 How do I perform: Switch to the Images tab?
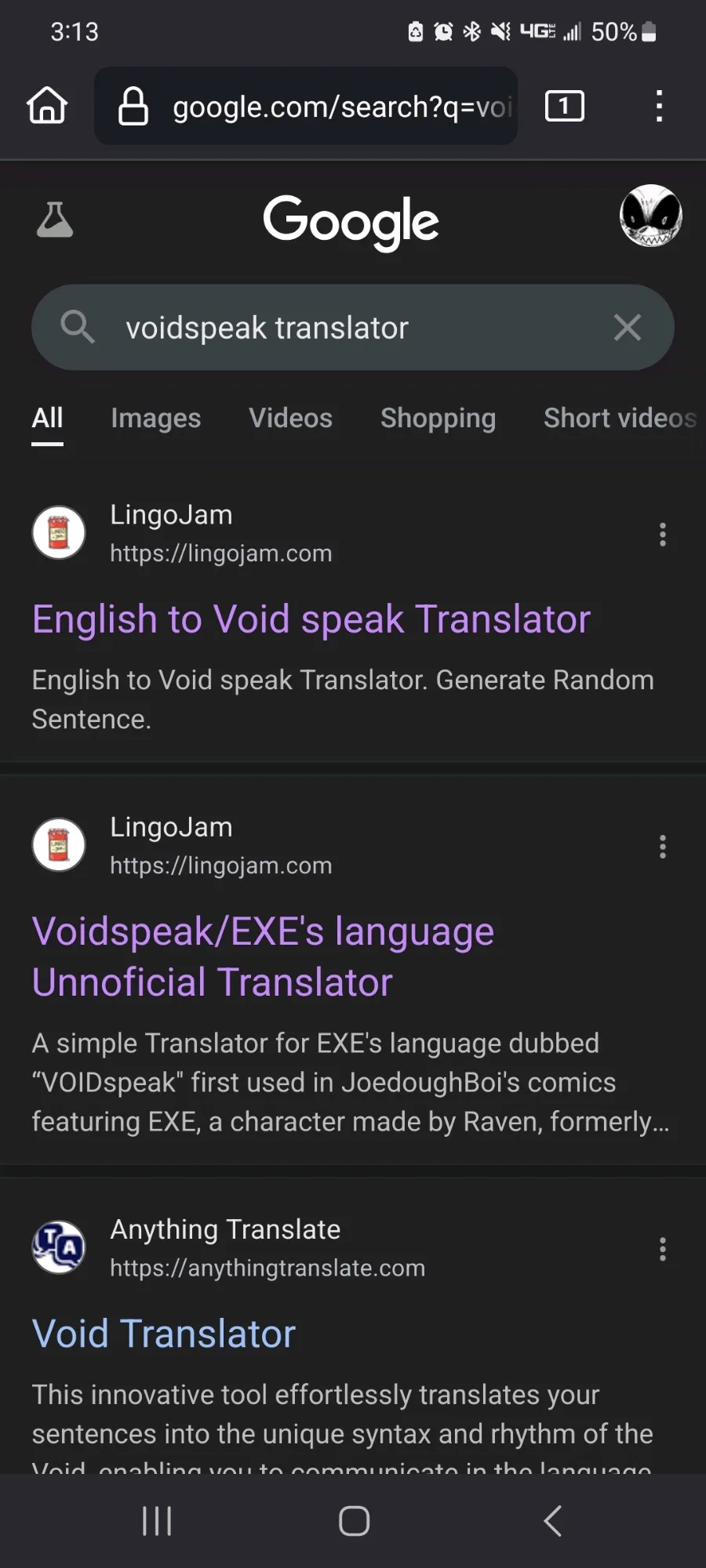pyautogui.click(x=156, y=418)
